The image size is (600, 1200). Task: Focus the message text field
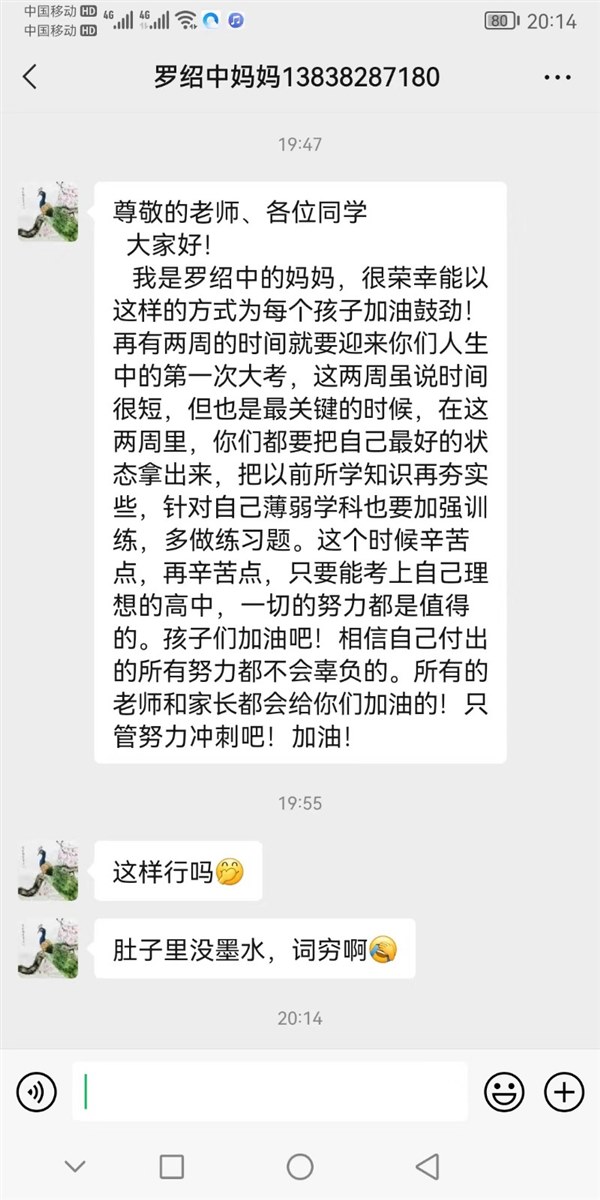pos(270,1092)
